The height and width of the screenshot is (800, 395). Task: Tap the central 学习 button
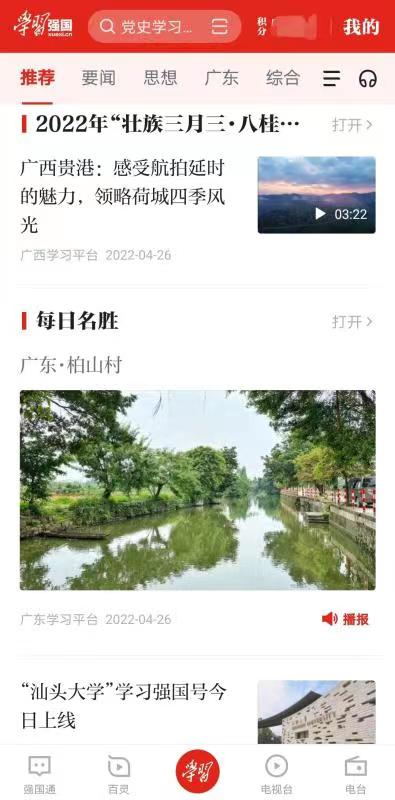(x=198, y=771)
